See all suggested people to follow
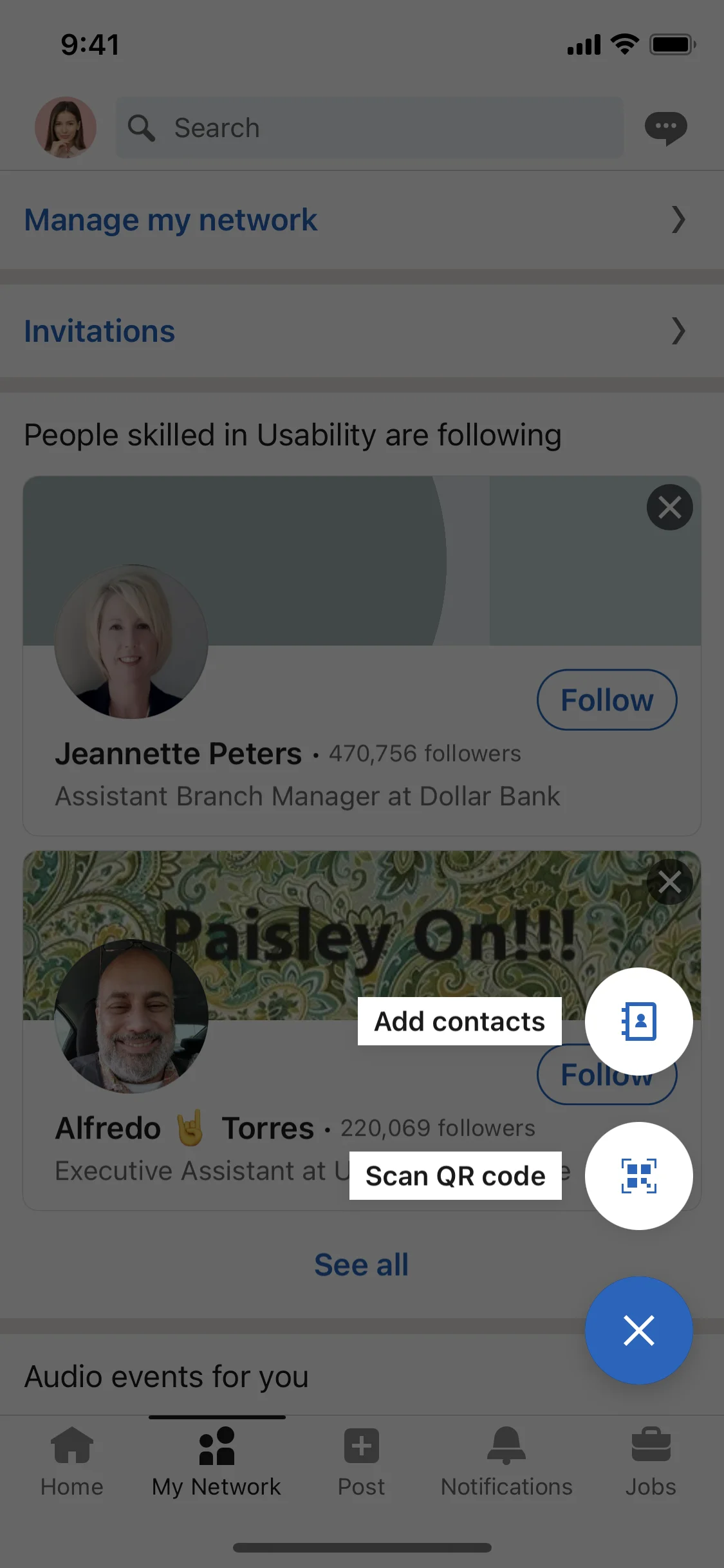The width and height of the screenshot is (724, 1568). pos(362,1264)
